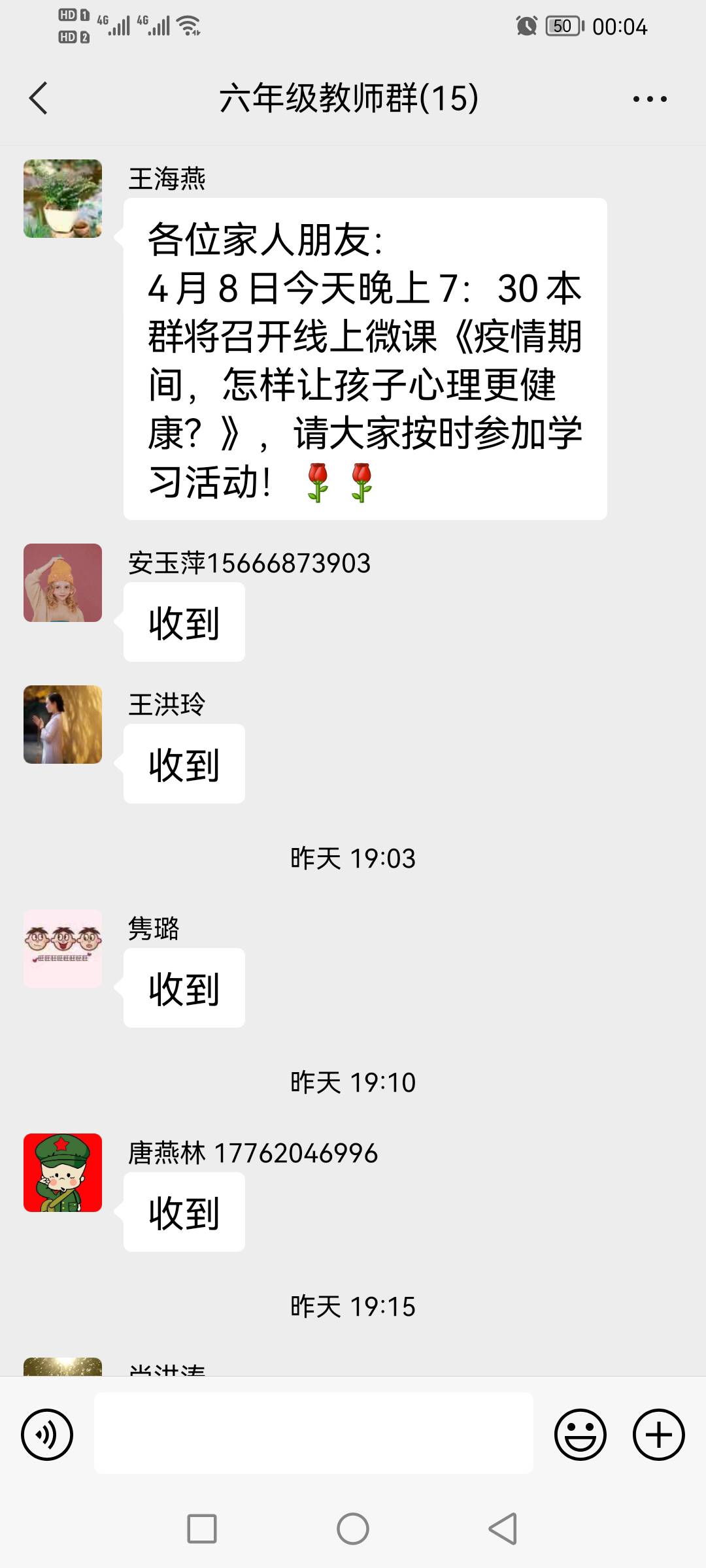Tap 安玉萍's avatar image

(x=63, y=583)
